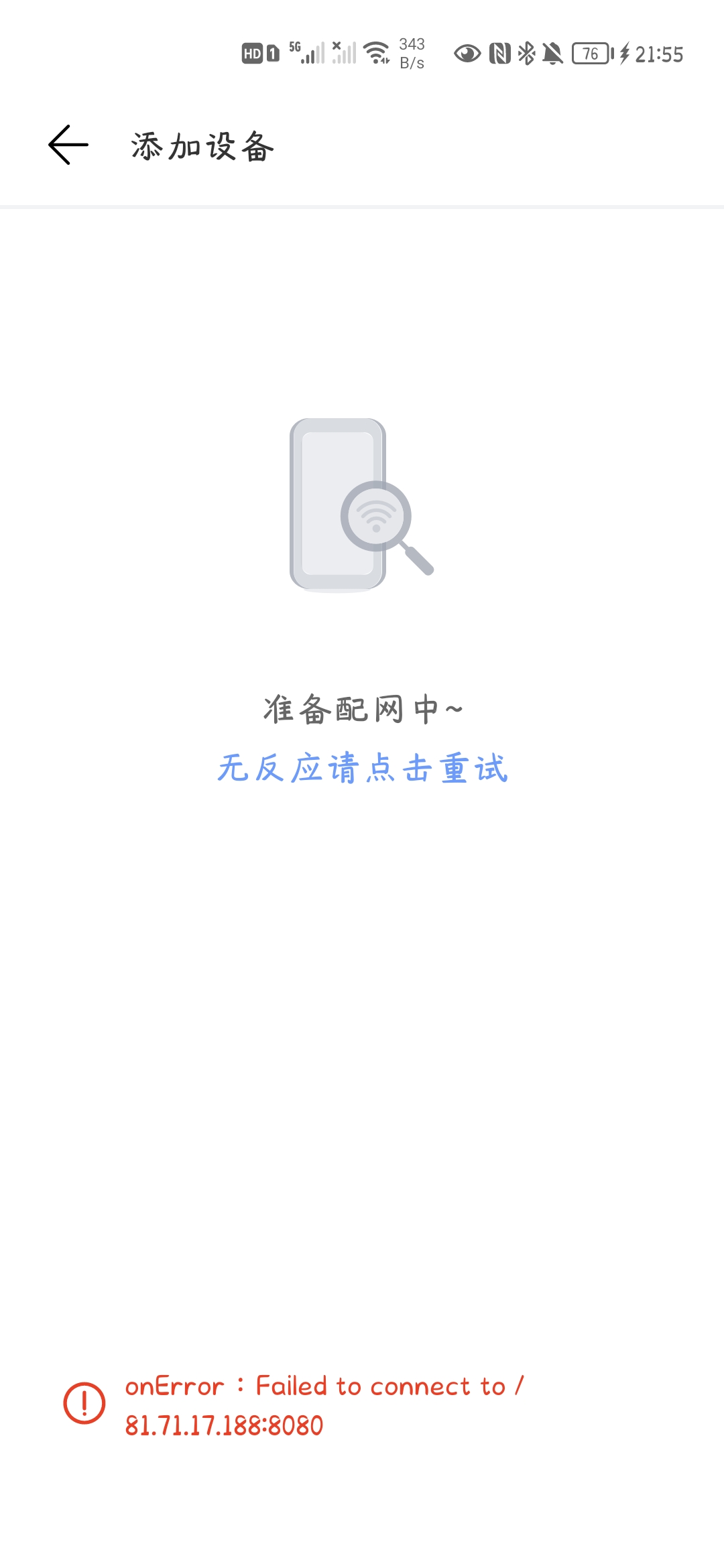Tap the 无反应请点击重试 retry link
This screenshot has width=724, height=1568.
pos(362,768)
